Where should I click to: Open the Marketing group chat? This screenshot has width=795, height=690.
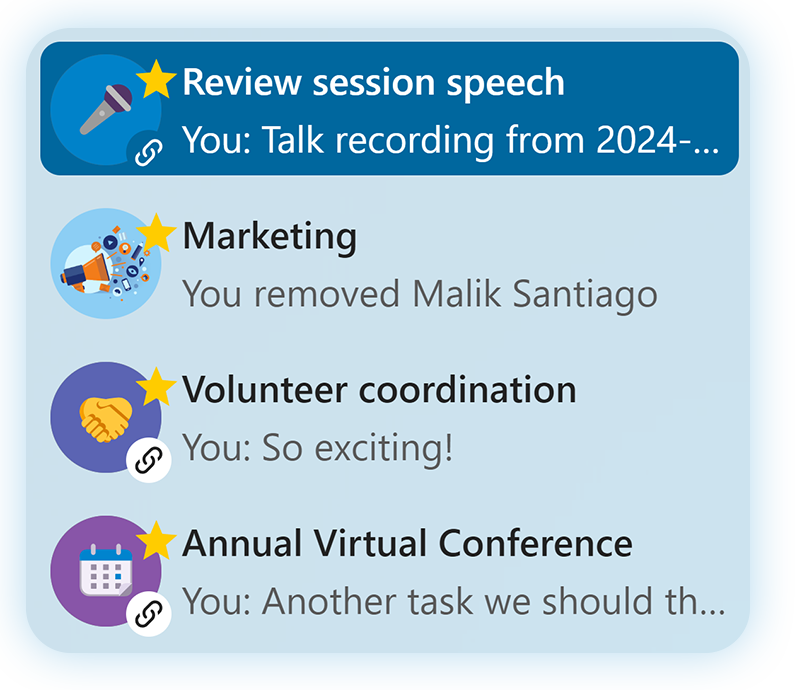[389, 264]
